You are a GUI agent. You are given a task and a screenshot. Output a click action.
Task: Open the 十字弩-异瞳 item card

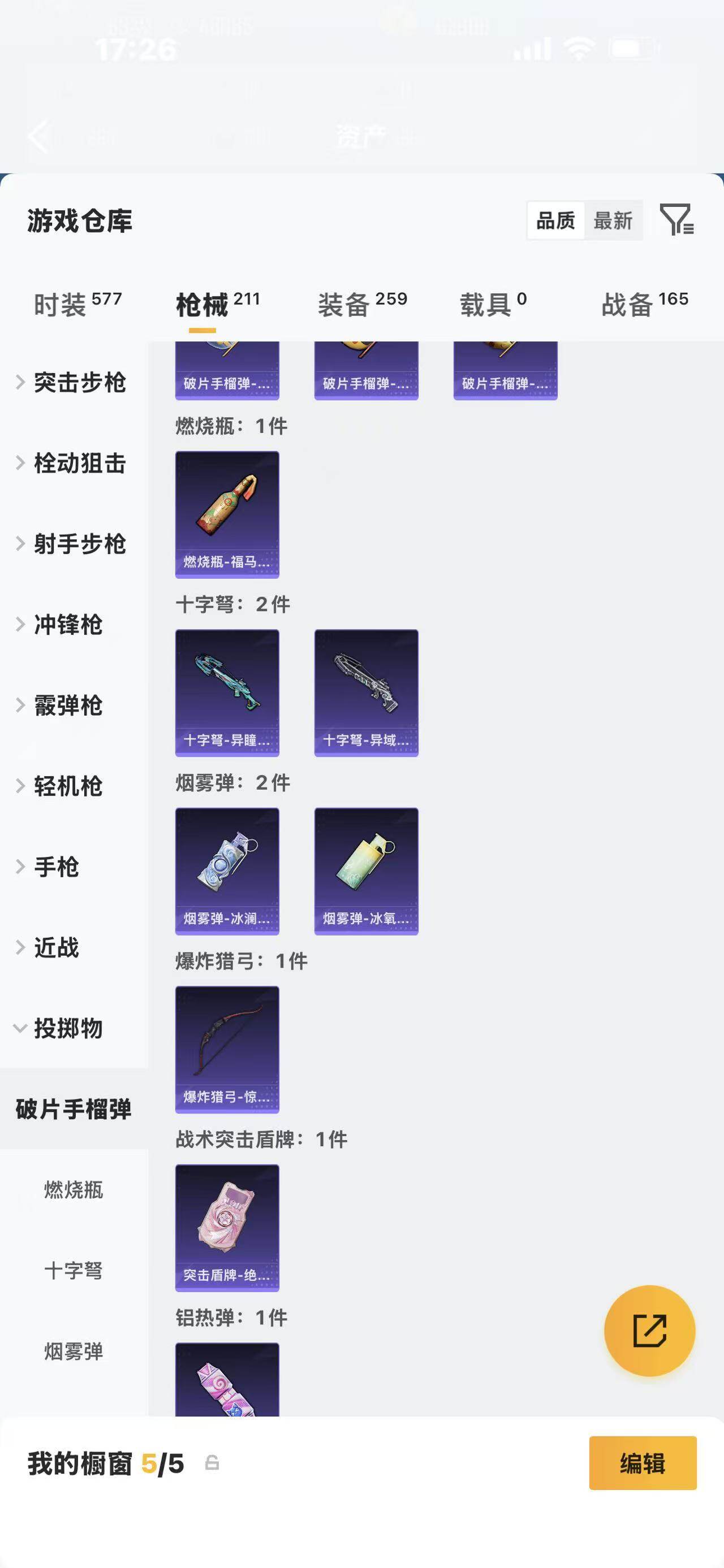[x=227, y=692]
